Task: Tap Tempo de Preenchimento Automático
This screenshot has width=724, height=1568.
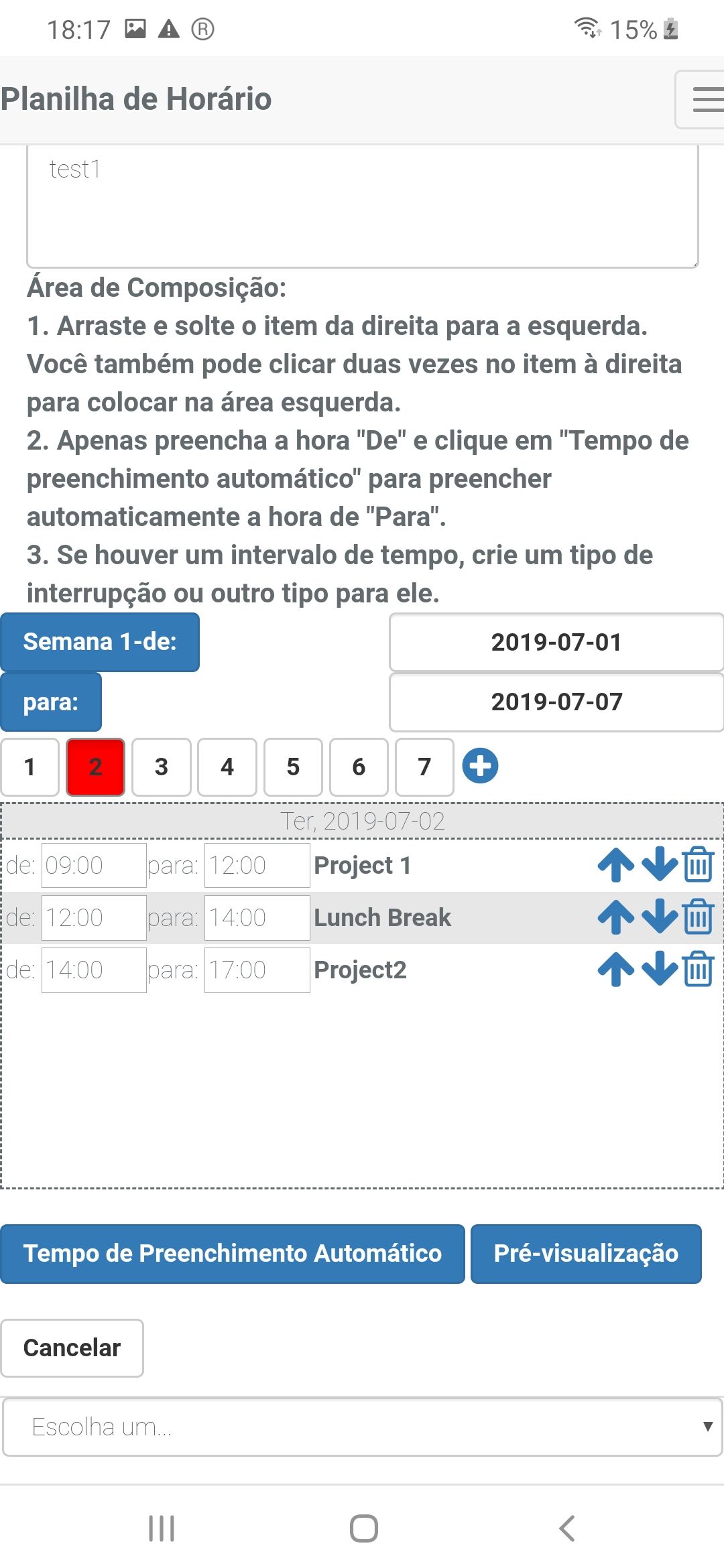Action: click(x=233, y=1254)
